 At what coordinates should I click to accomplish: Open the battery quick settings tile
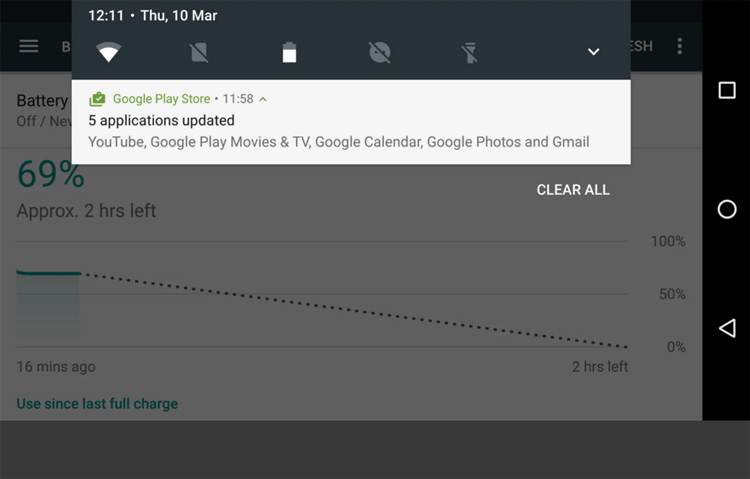pyautogui.click(x=289, y=52)
